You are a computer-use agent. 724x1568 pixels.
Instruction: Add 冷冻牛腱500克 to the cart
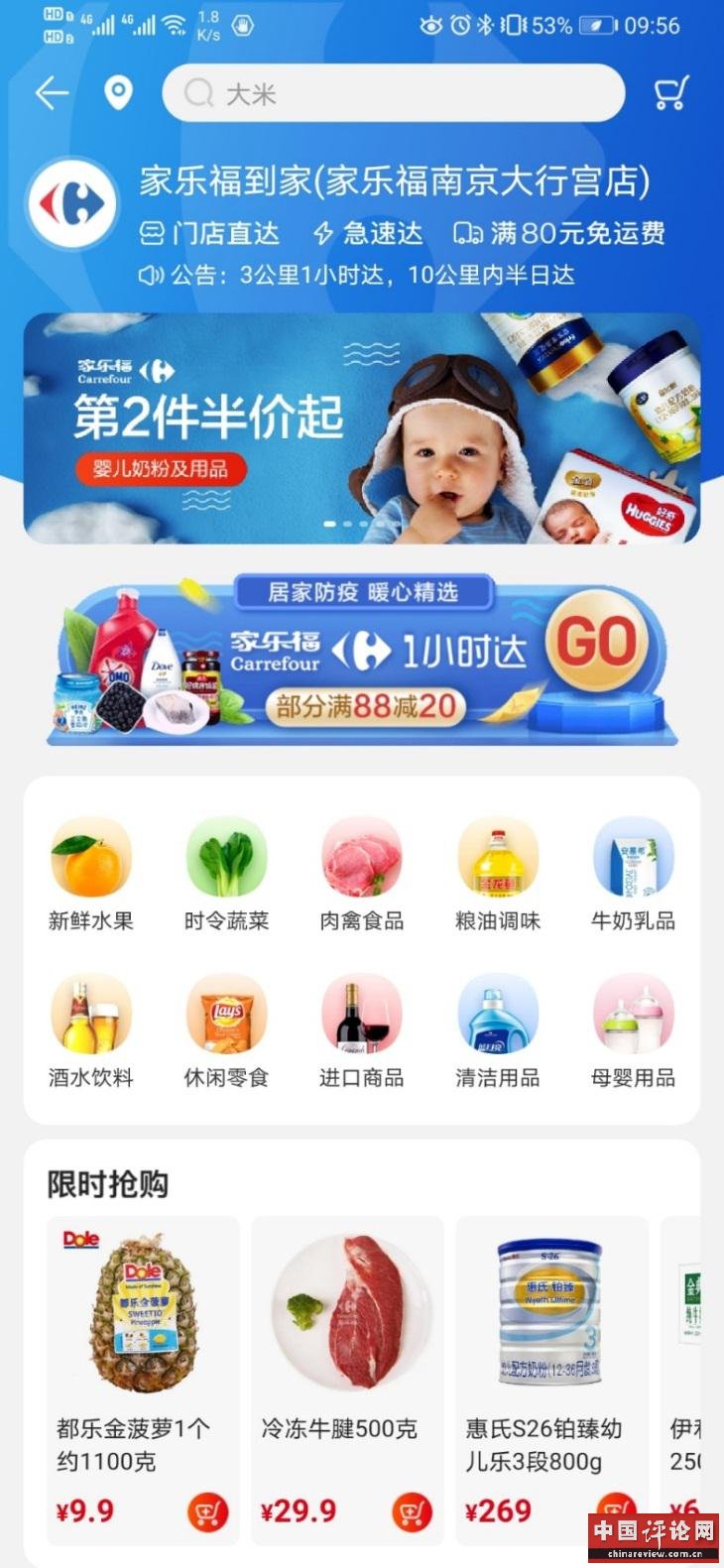click(x=413, y=1512)
